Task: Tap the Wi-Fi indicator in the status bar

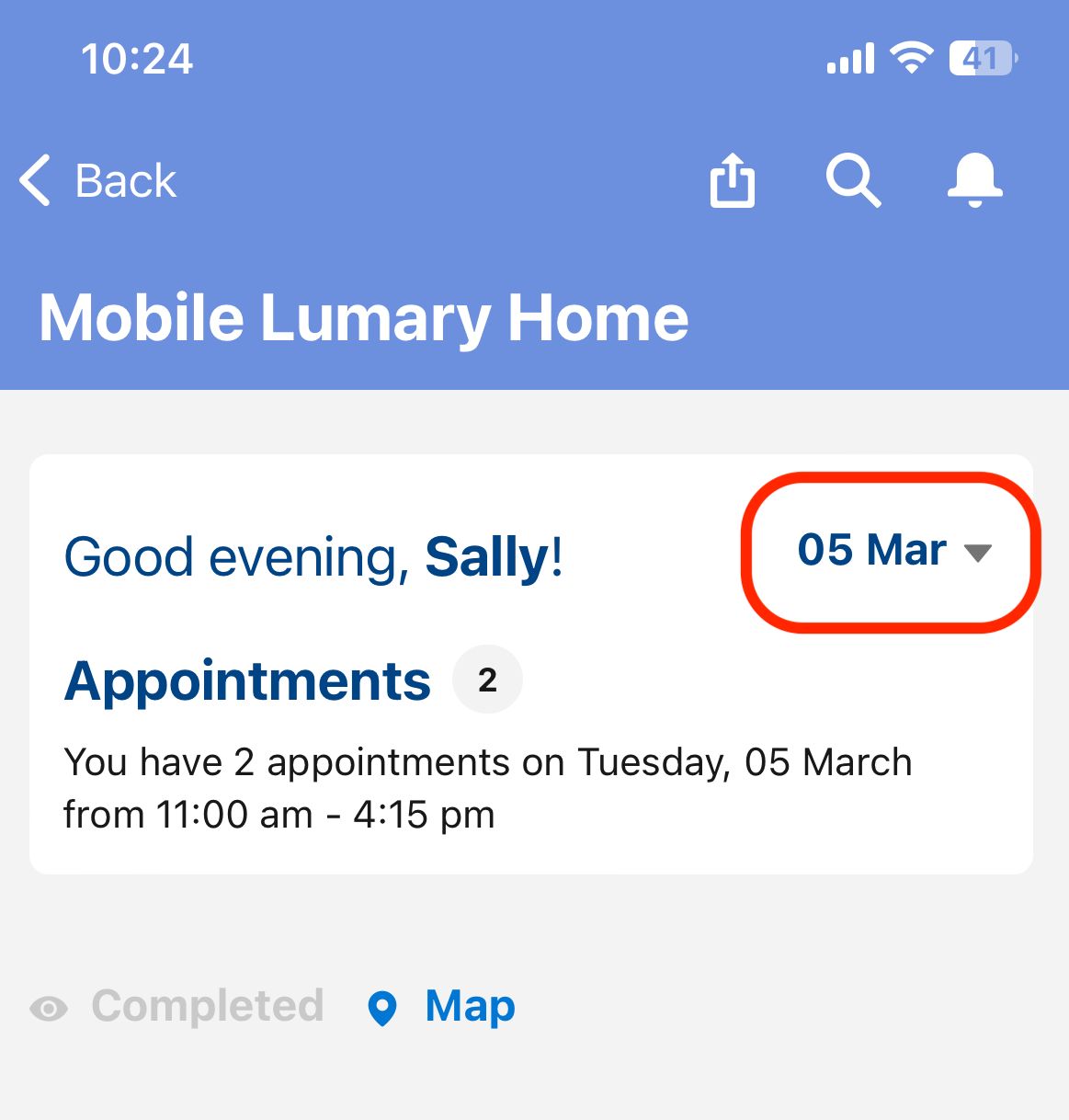Action: pyautogui.click(x=911, y=57)
